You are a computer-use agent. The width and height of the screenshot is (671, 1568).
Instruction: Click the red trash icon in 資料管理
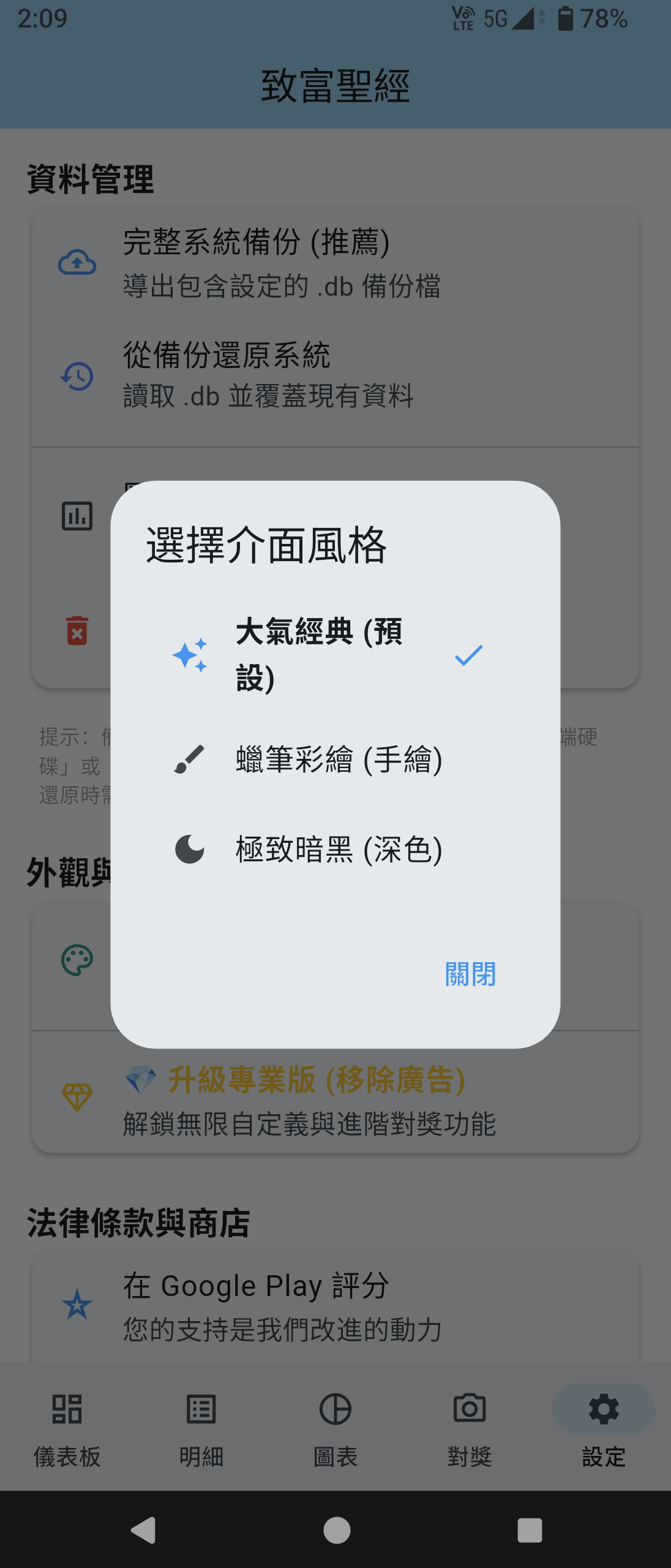[x=76, y=631]
